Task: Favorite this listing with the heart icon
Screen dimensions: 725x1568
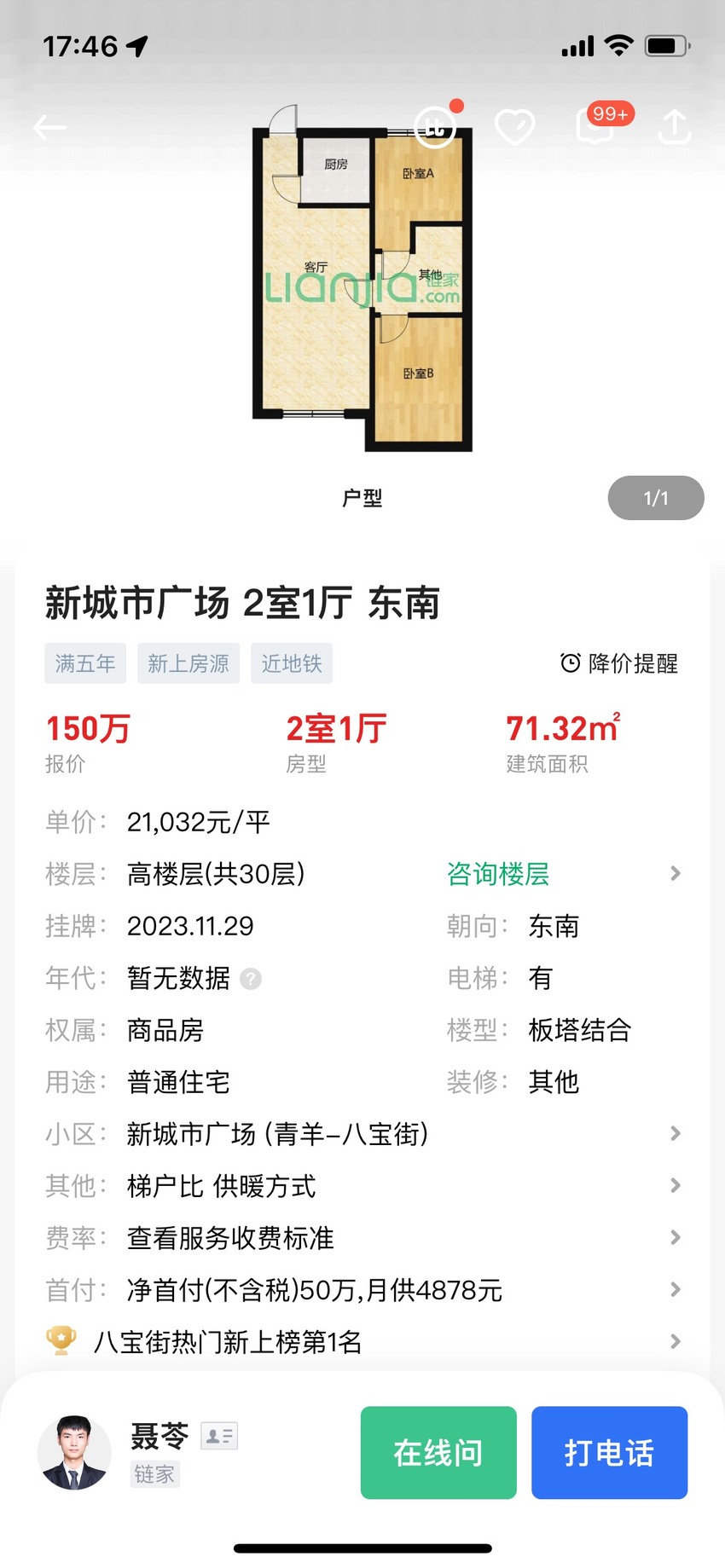Action: 514,128
